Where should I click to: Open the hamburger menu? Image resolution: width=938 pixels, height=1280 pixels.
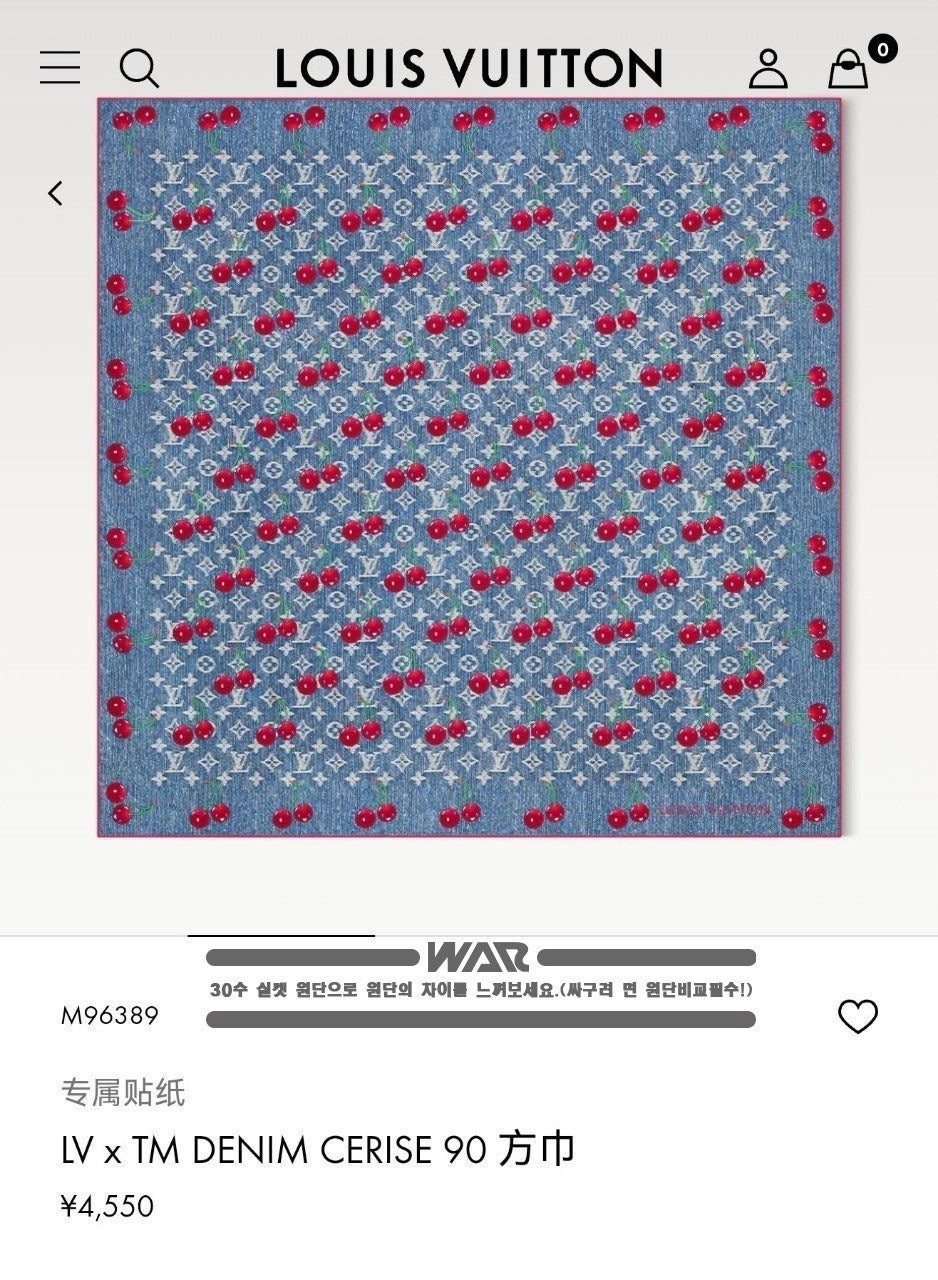[x=60, y=67]
